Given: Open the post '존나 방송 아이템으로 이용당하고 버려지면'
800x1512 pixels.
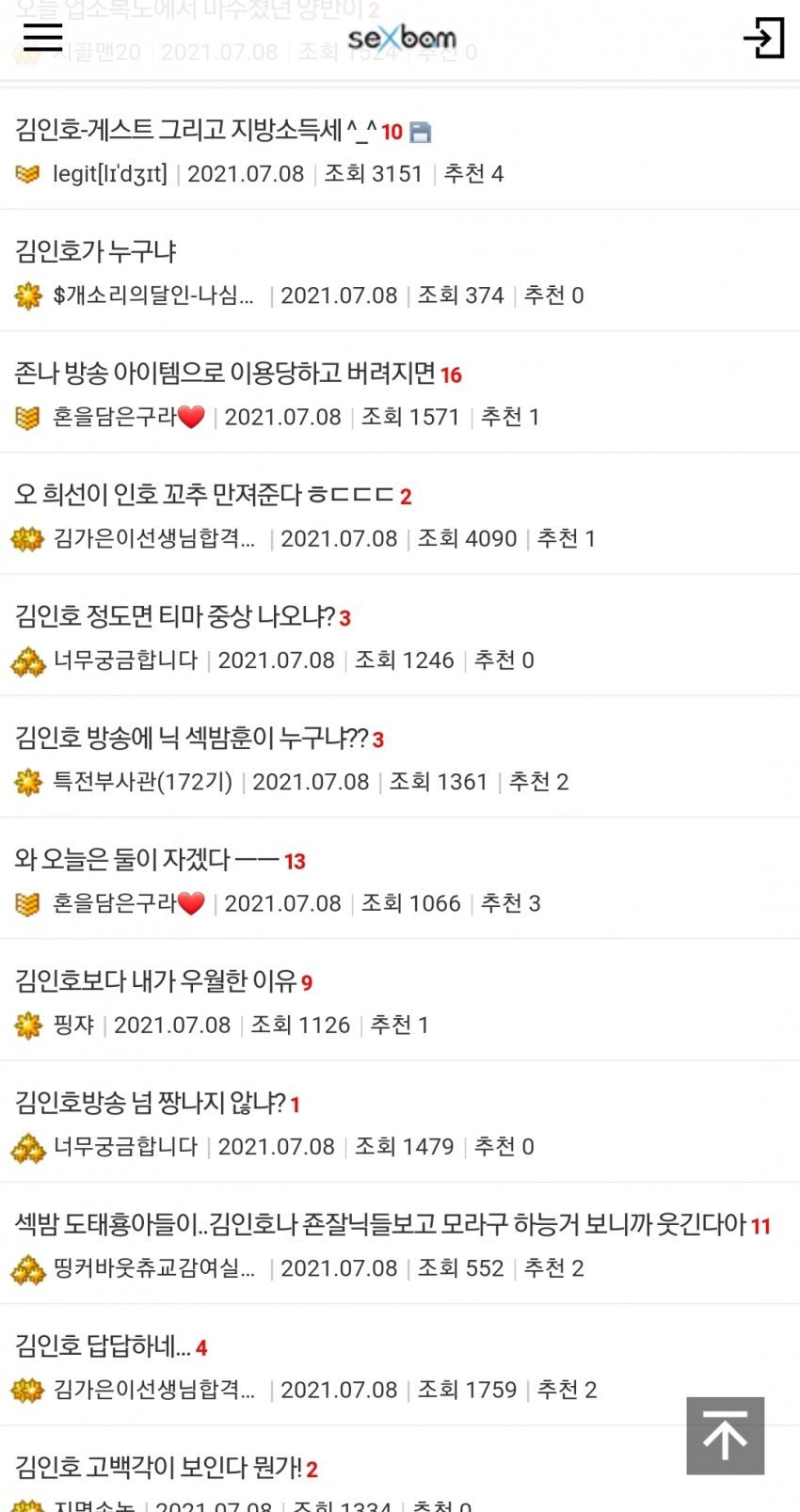Looking at the screenshot, I should pos(225,374).
